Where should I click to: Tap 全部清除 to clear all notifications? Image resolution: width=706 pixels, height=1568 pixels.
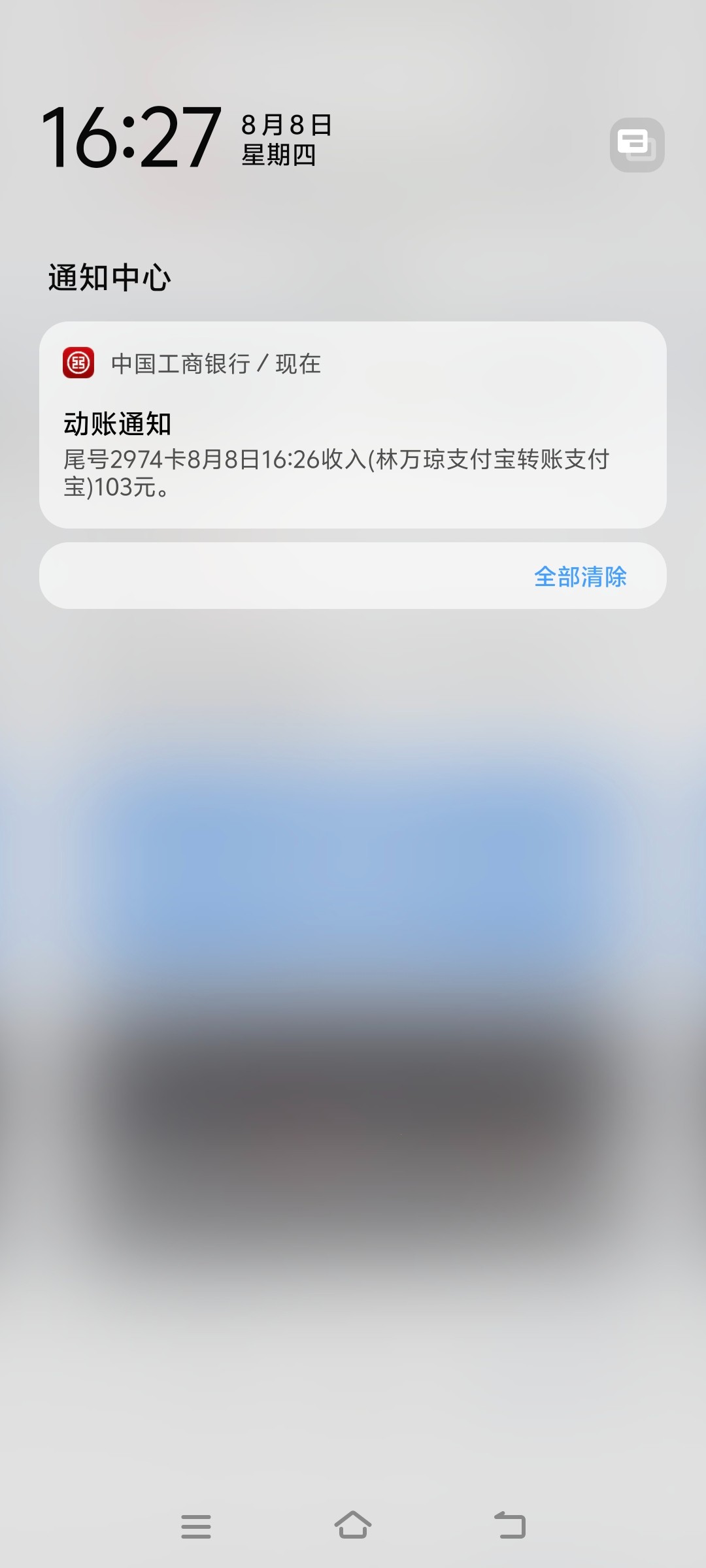coord(580,576)
